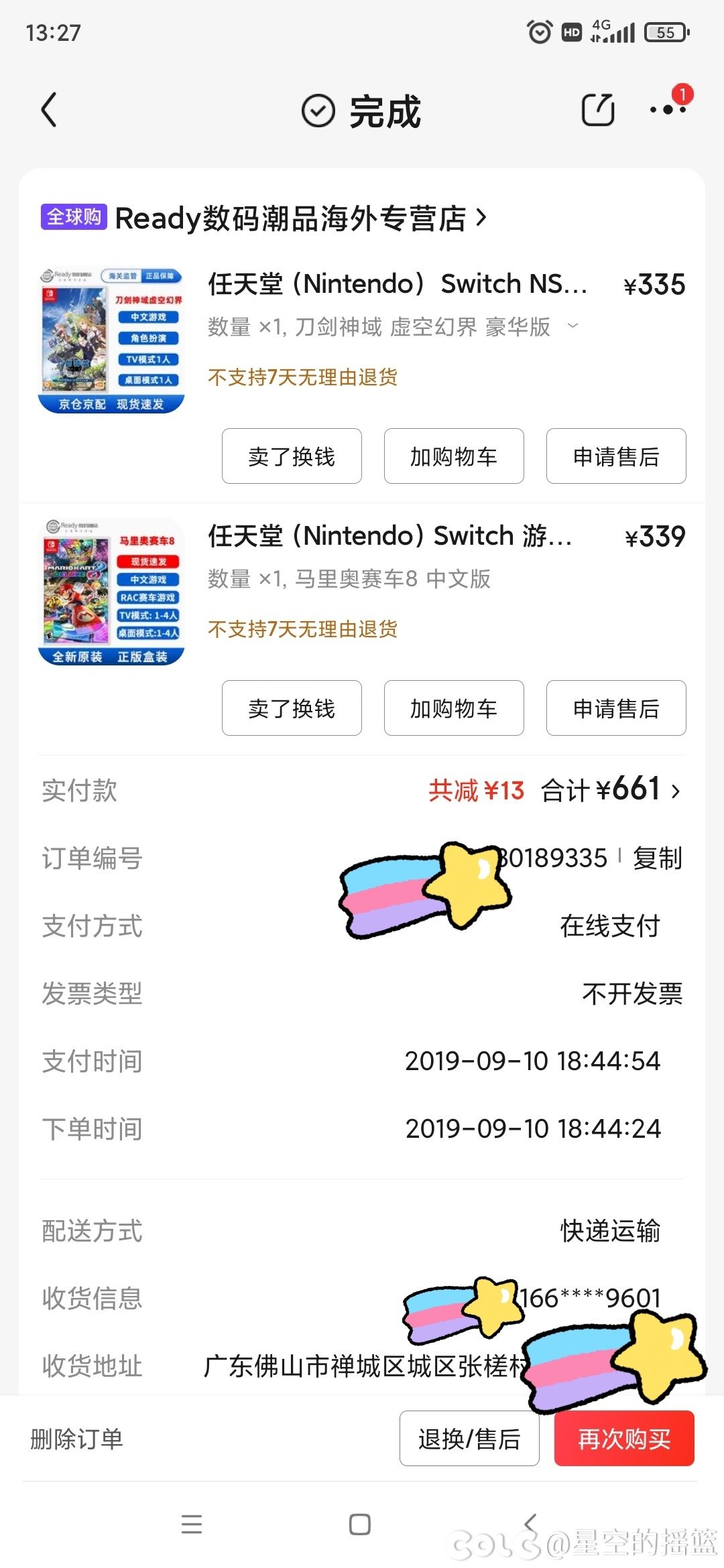Add the 刀剑神域 game to cart

pyautogui.click(x=454, y=456)
